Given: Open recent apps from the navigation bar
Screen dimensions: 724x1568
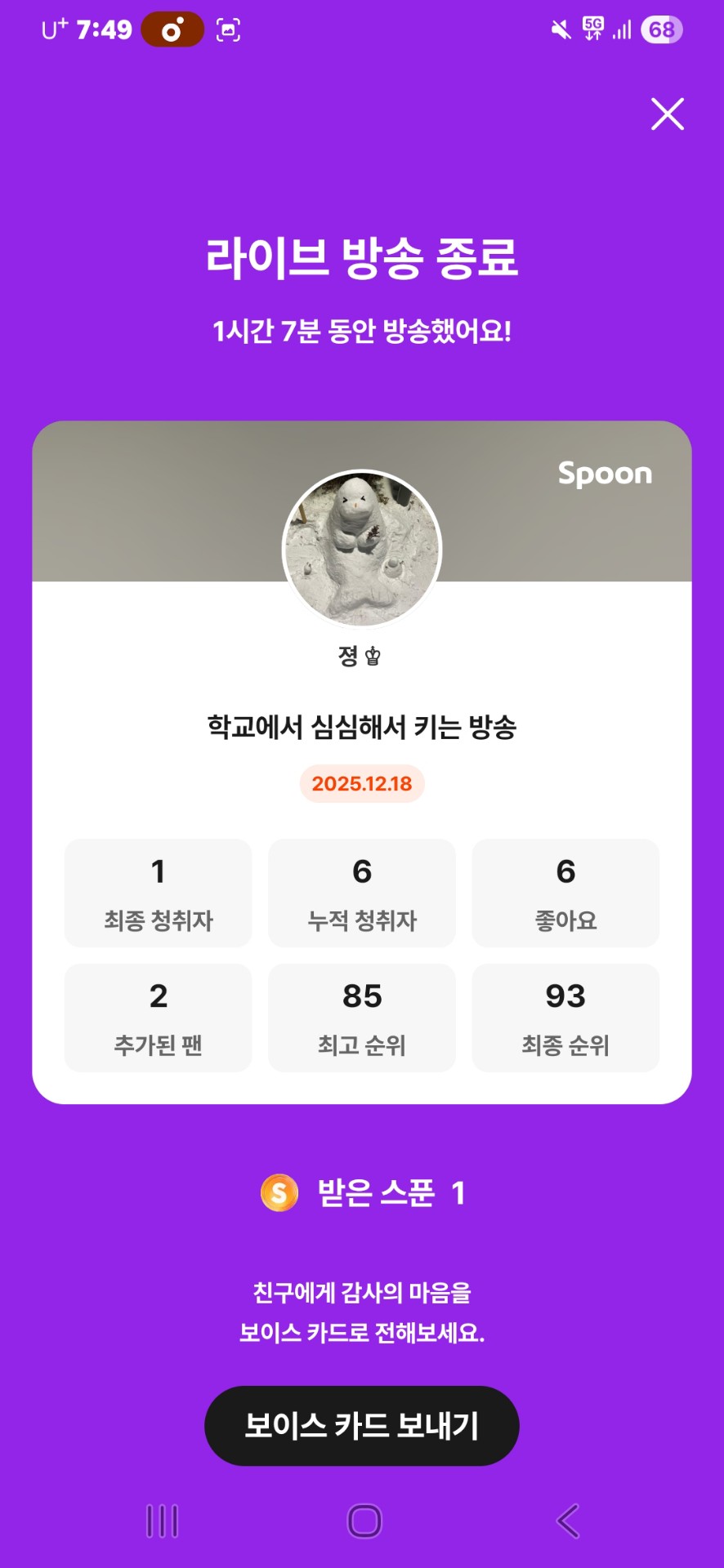Looking at the screenshot, I should point(162,1521).
